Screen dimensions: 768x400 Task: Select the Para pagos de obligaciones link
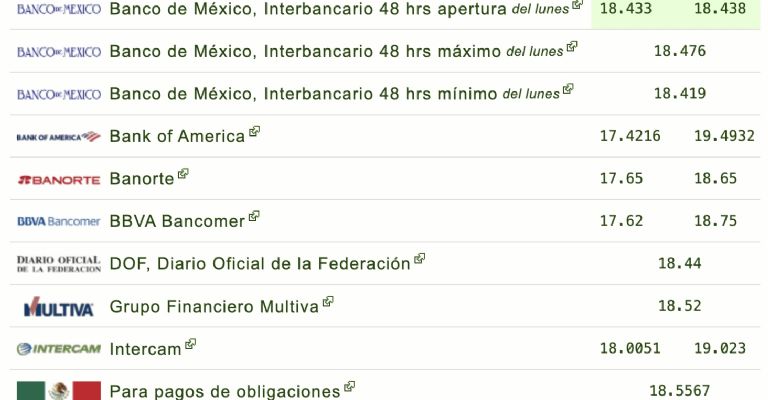225,391
